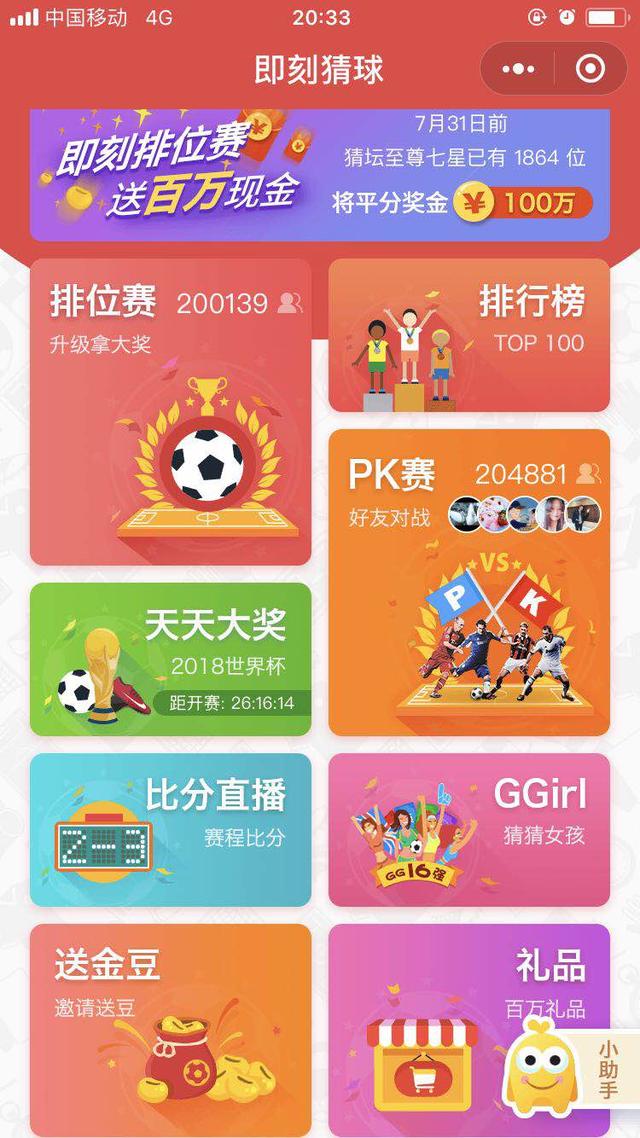Browse the 礼品 gifts shop card
640x1138 pixels.
point(469,1030)
